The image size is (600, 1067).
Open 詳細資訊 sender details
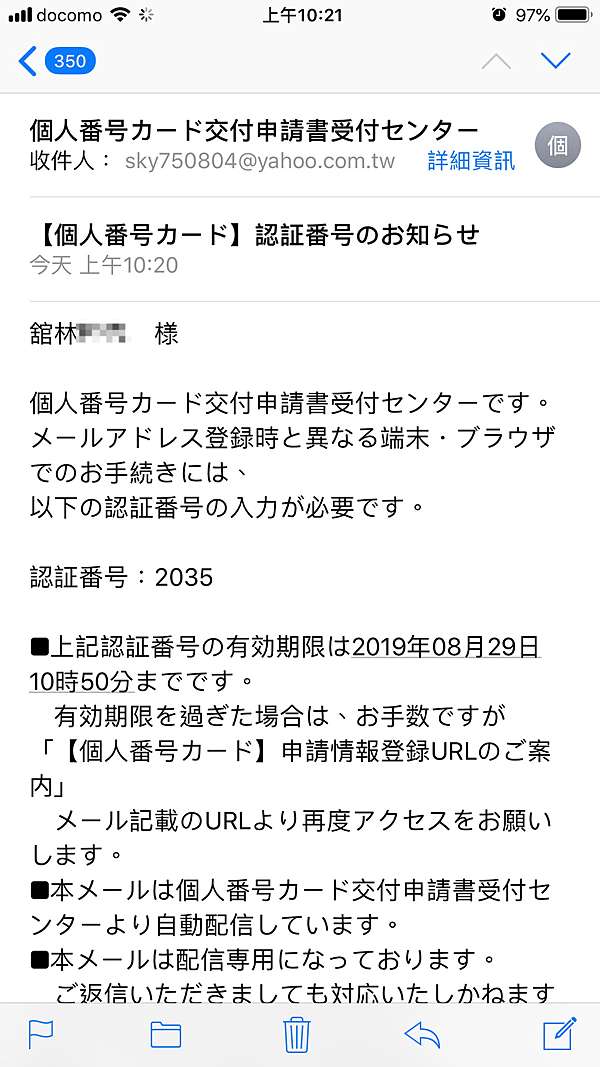tap(471, 161)
